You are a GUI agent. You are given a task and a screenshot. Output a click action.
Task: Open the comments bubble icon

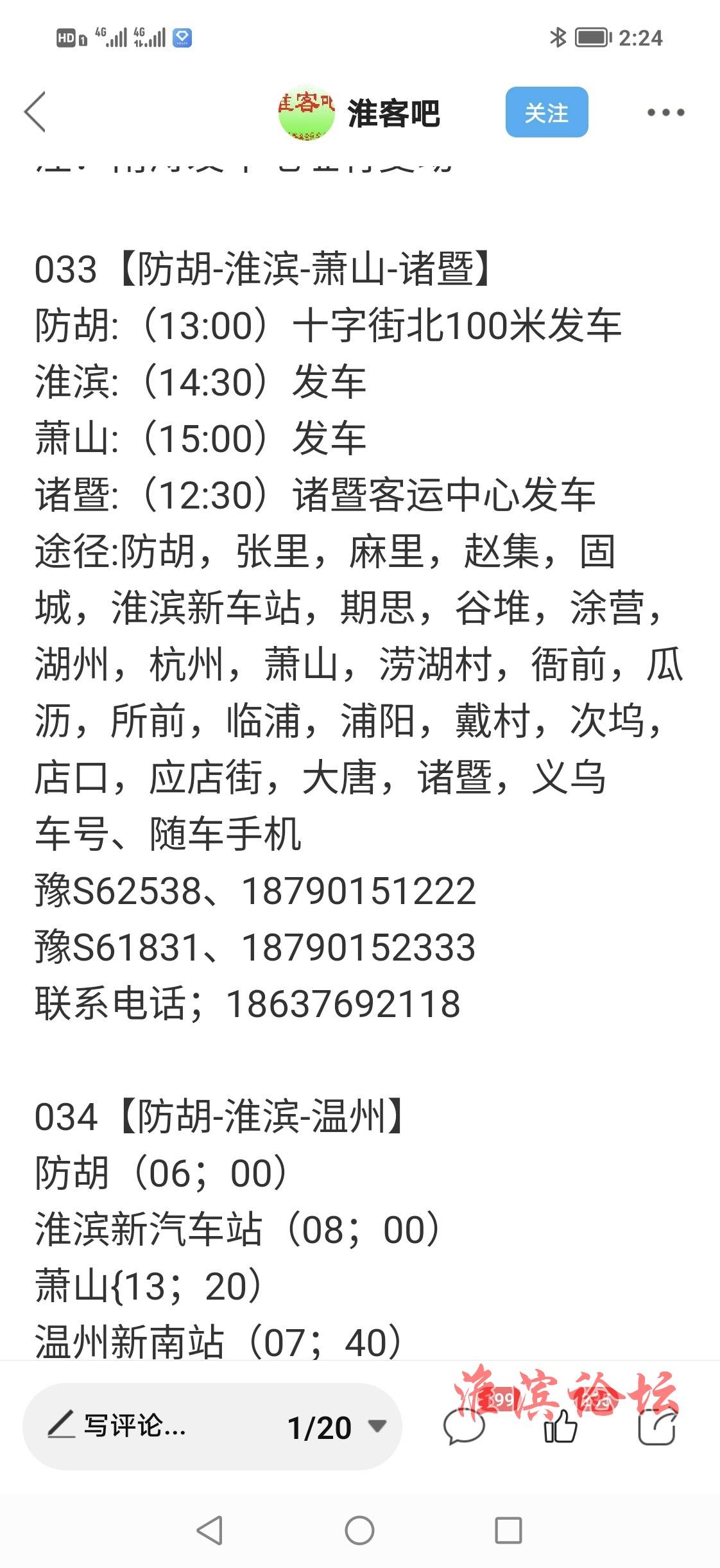coord(464,1427)
